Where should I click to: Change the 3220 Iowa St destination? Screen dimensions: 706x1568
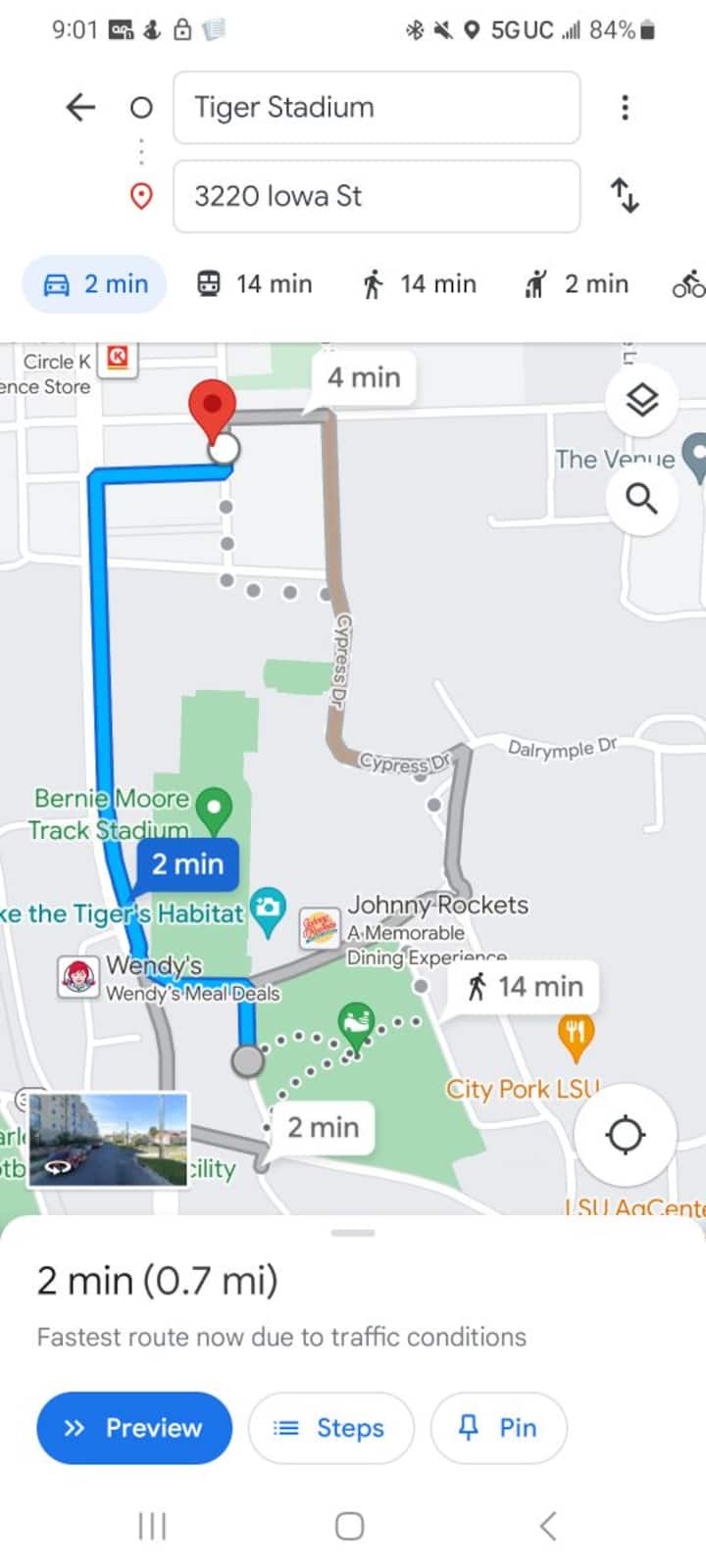(x=377, y=196)
